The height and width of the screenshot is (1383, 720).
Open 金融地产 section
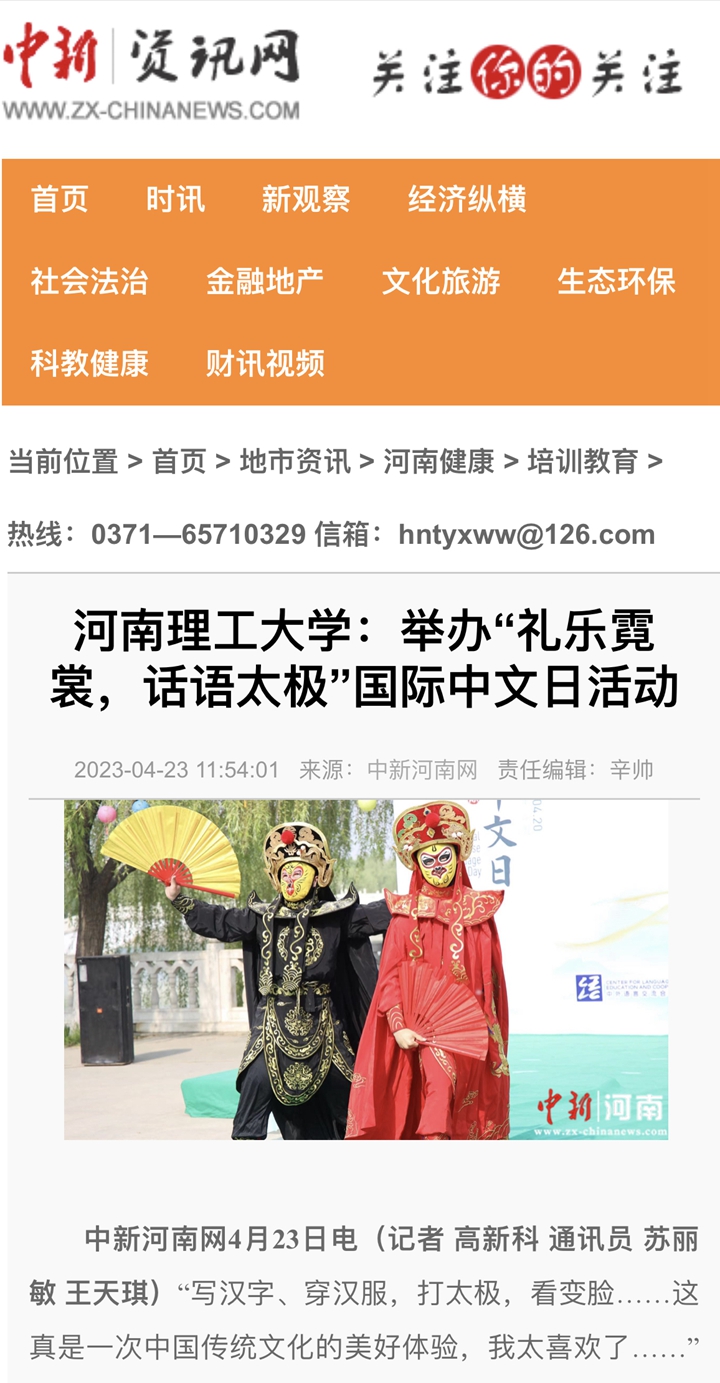point(265,281)
